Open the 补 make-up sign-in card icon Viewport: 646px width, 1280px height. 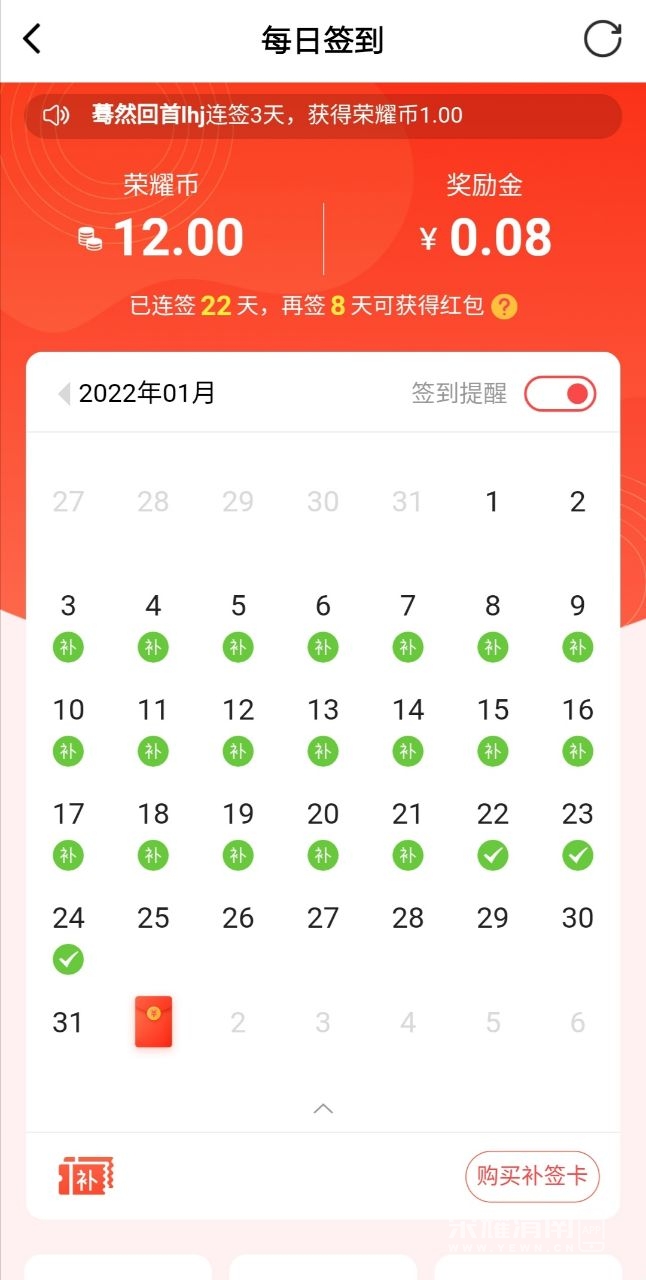pos(86,1176)
